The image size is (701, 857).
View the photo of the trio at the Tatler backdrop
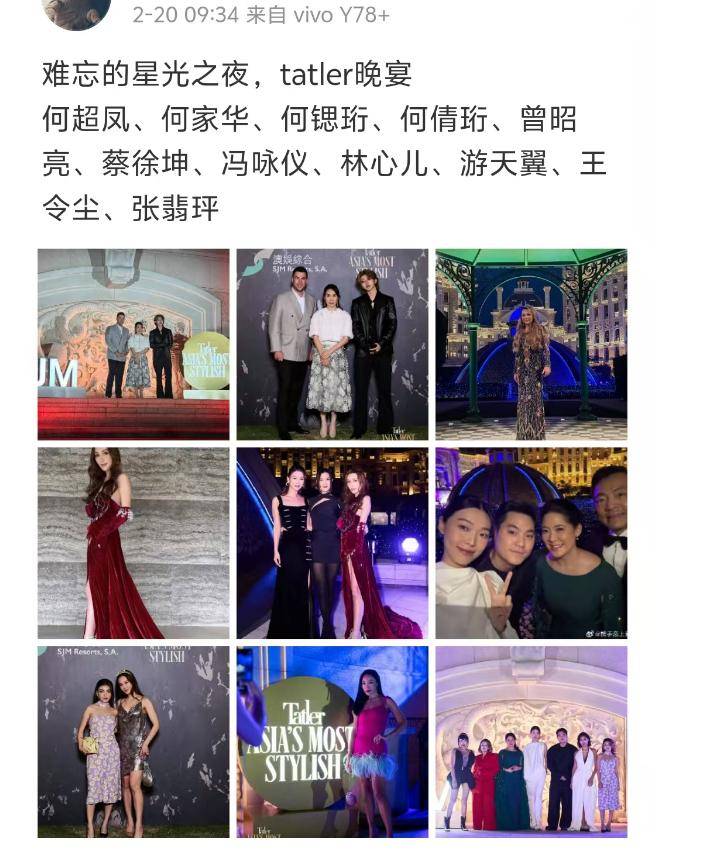click(x=332, y=344)
